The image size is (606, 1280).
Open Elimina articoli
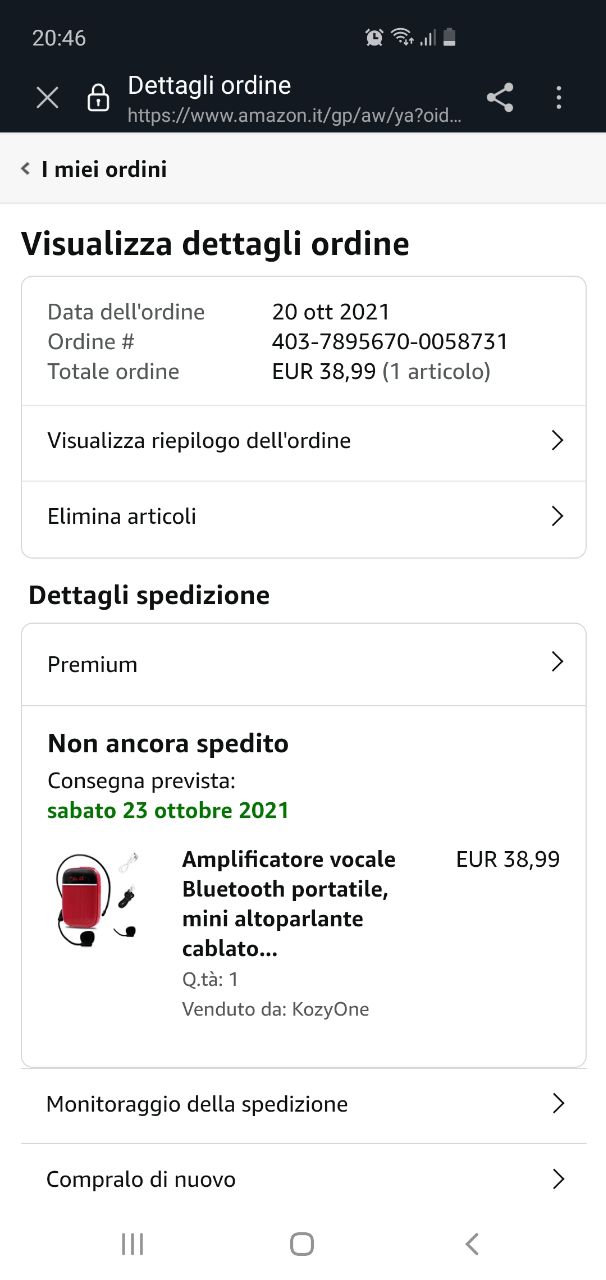point(304,517)
